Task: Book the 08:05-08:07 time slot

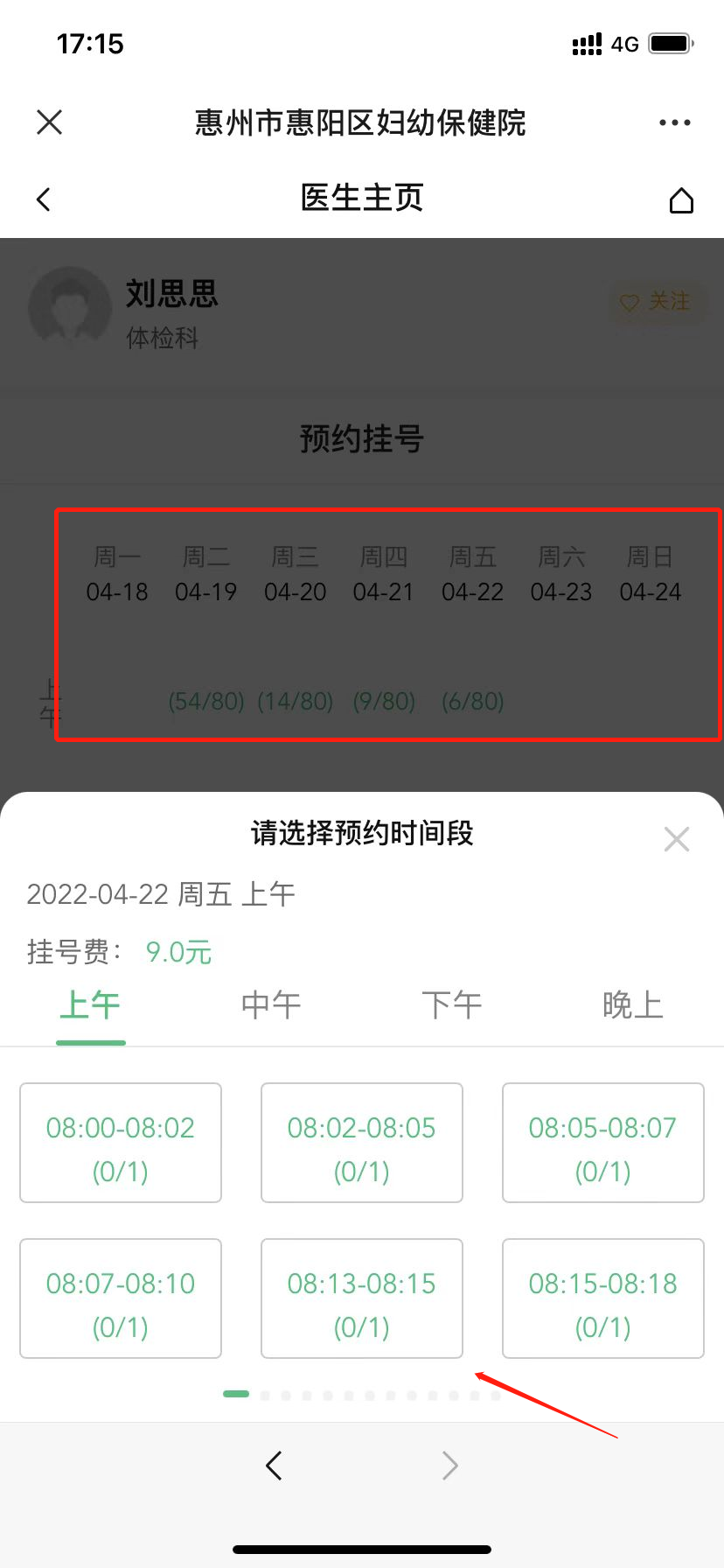Action: click(603, 1143)
